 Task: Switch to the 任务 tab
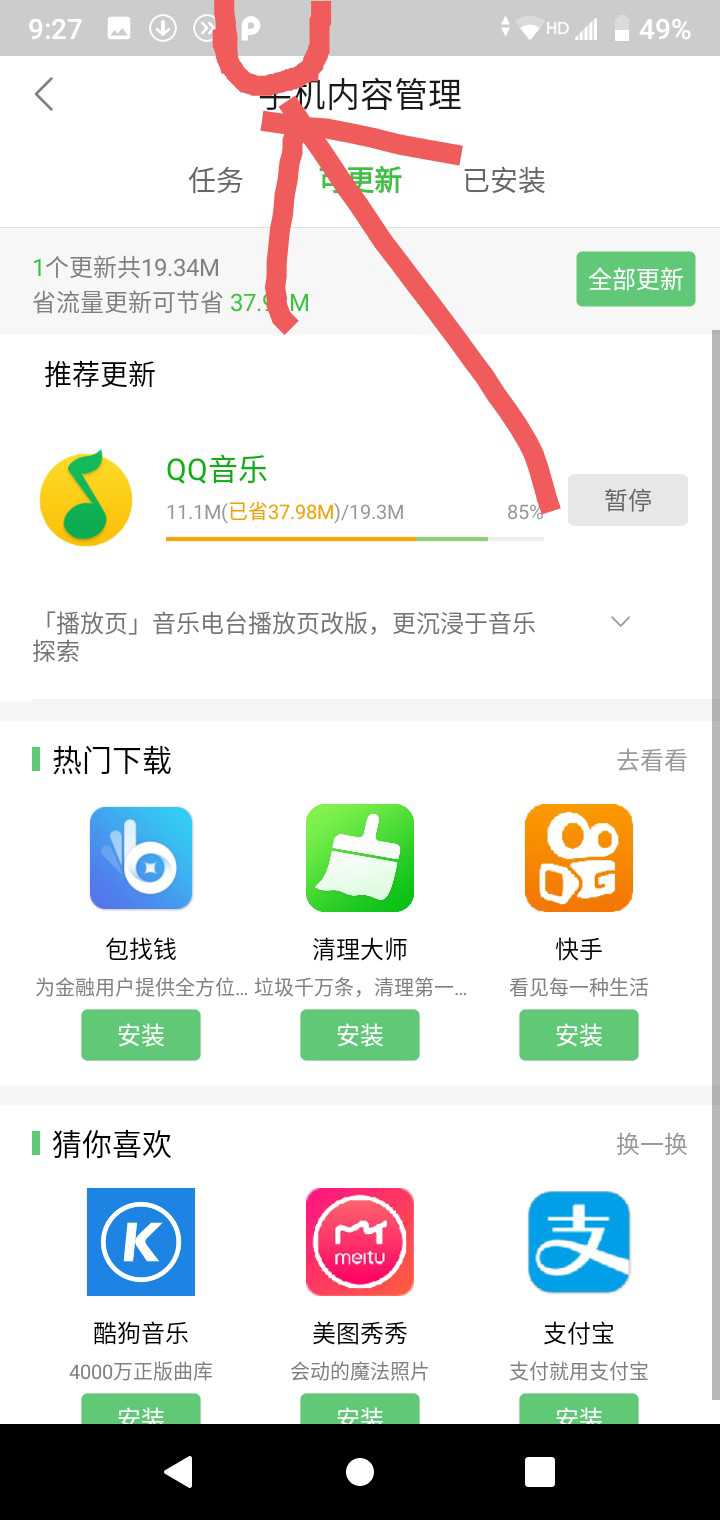[x=216, y=181]
